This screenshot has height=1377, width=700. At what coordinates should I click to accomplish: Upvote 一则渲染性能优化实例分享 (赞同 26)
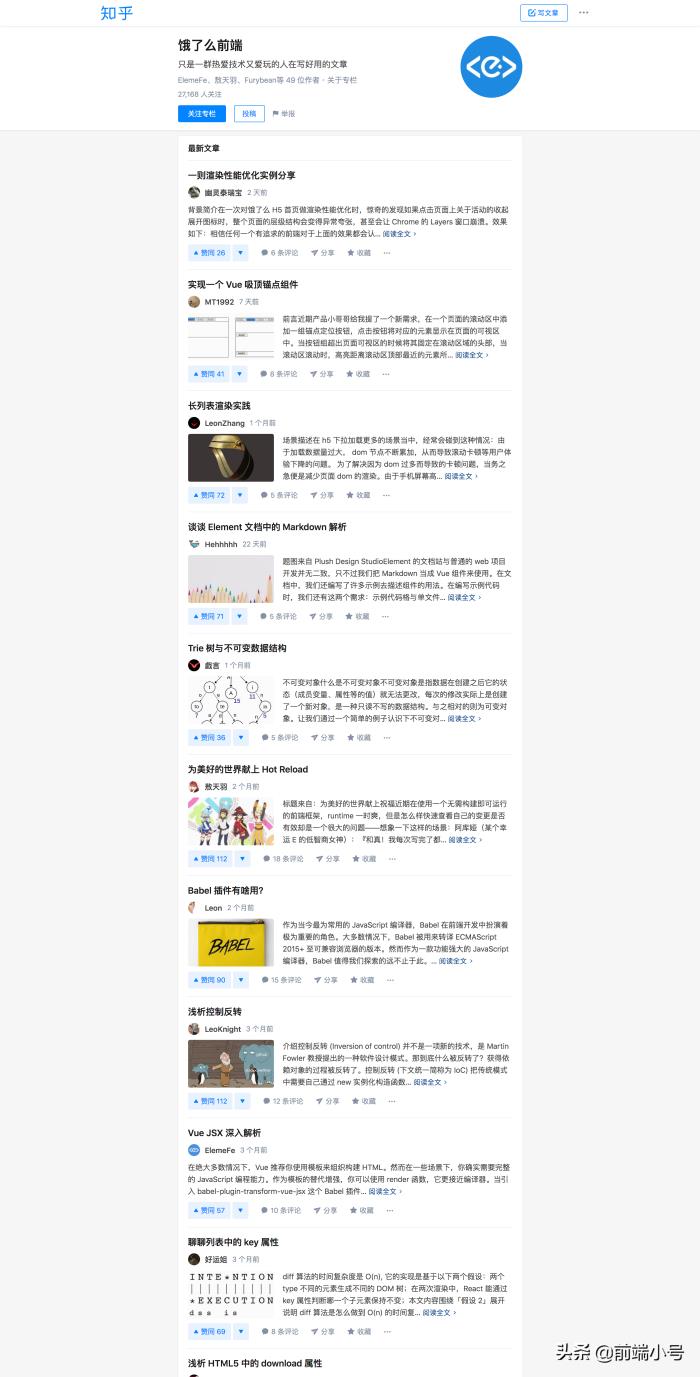(x=208, y=252)
